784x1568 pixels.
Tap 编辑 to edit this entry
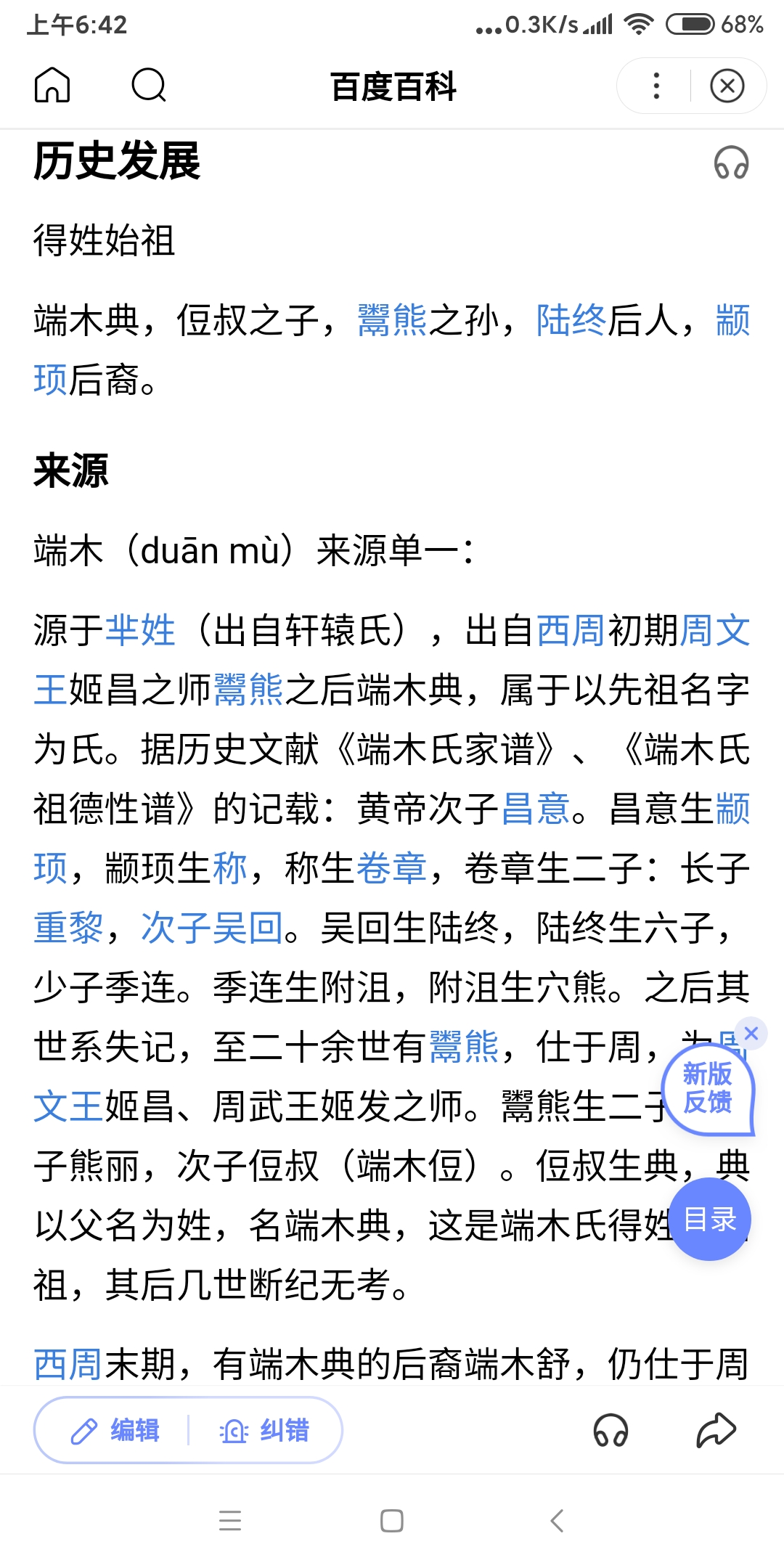coord(116,1430)
